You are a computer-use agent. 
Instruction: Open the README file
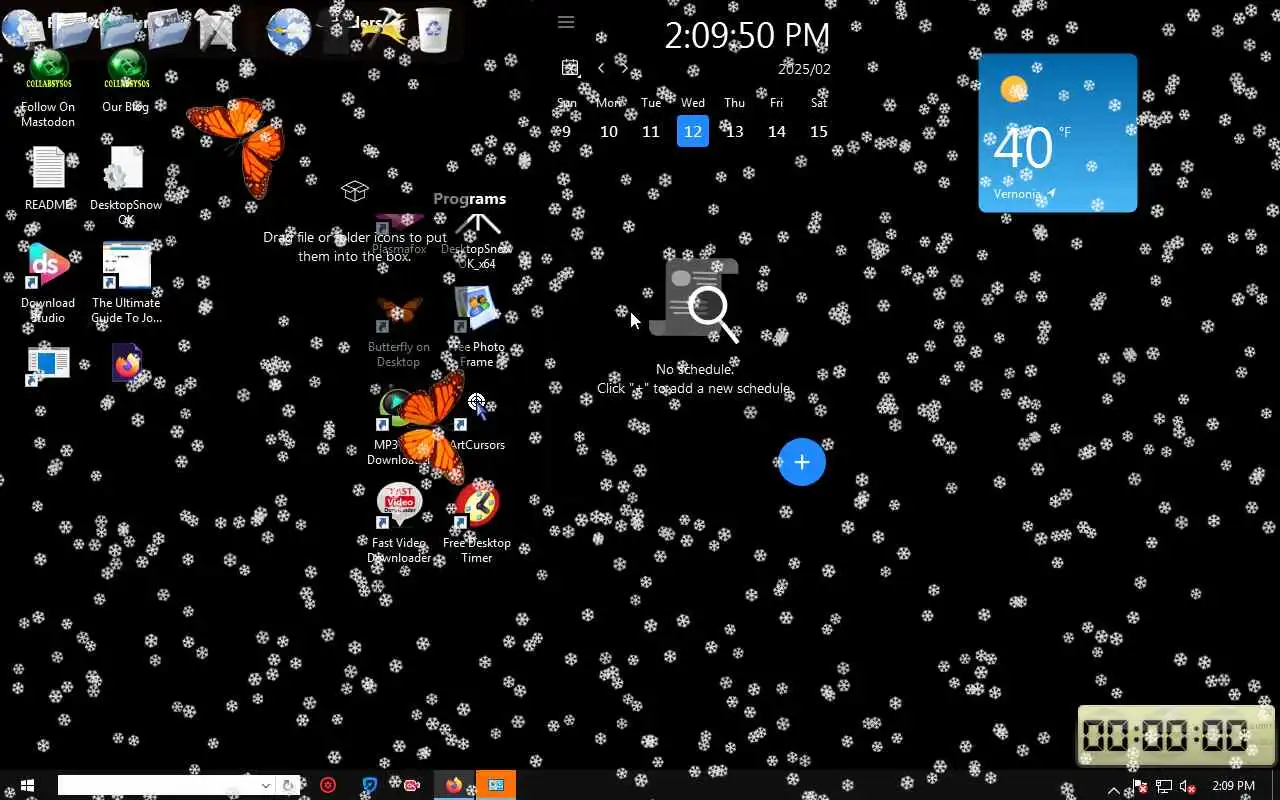click(x=48, y=172)
